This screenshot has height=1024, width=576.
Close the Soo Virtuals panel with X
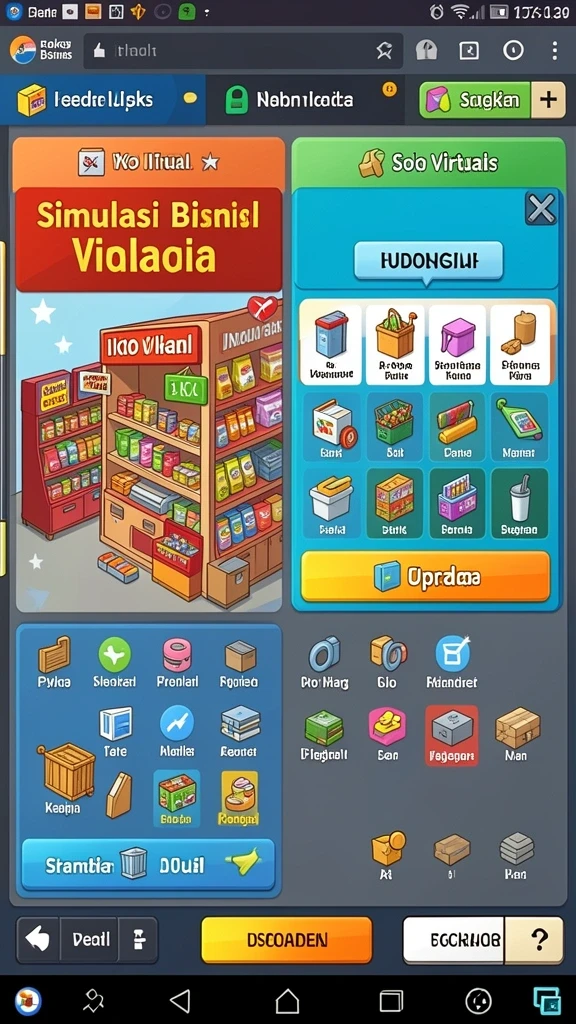pyautogui.click(x=541, y=209)
